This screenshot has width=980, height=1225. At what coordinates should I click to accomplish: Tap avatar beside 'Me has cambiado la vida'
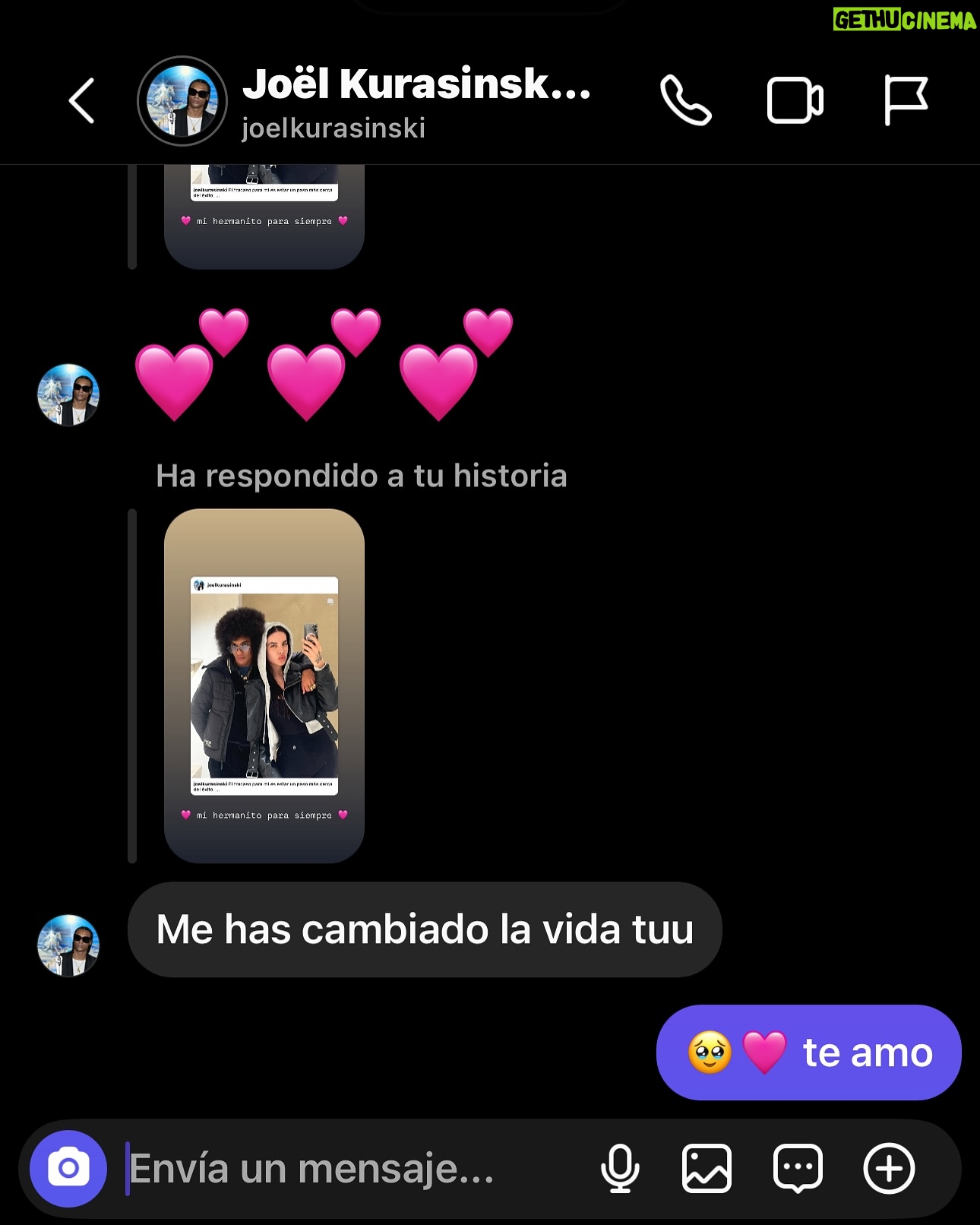tap(68, 945)
